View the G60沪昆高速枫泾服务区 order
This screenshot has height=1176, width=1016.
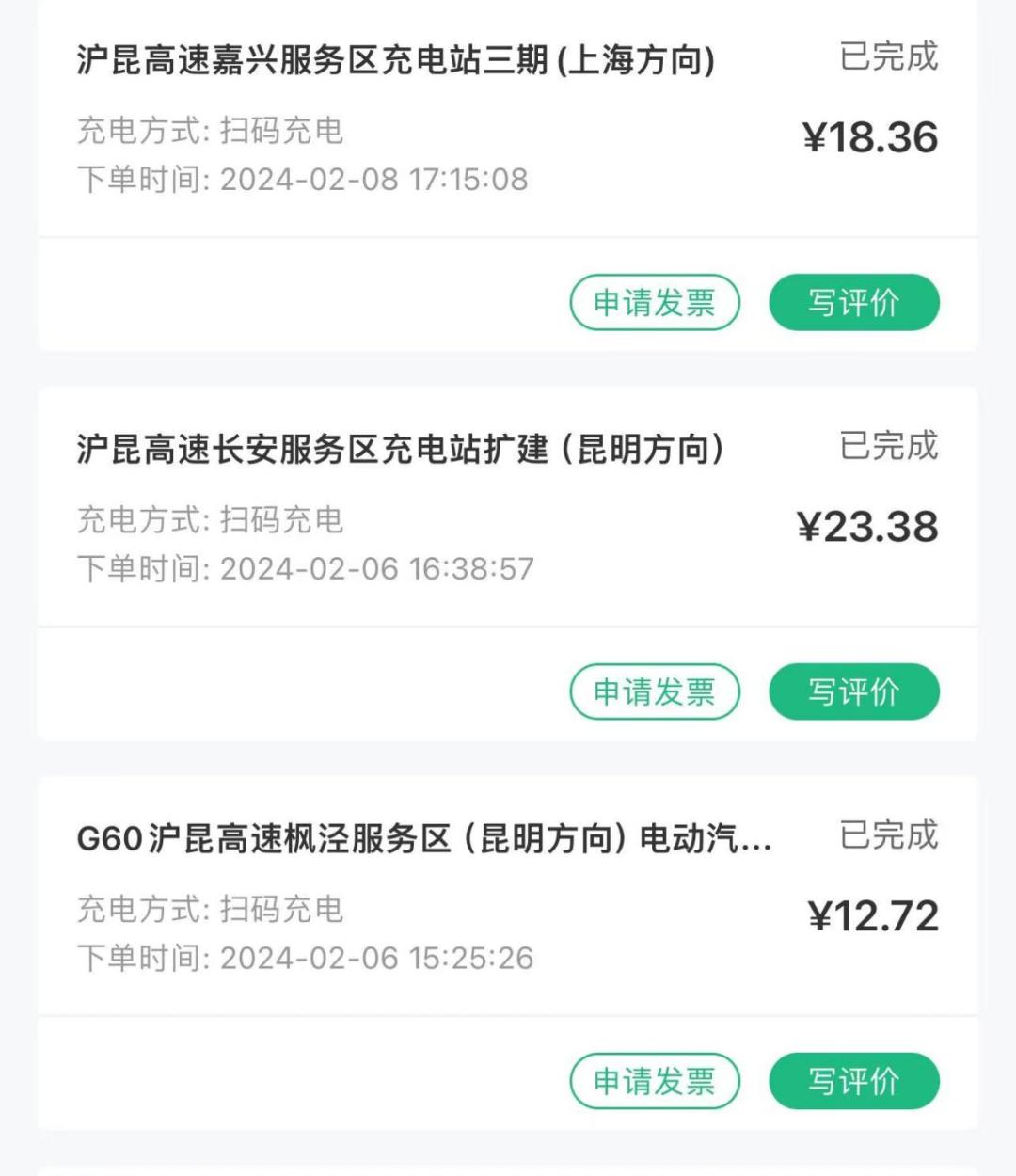(423, 839)
